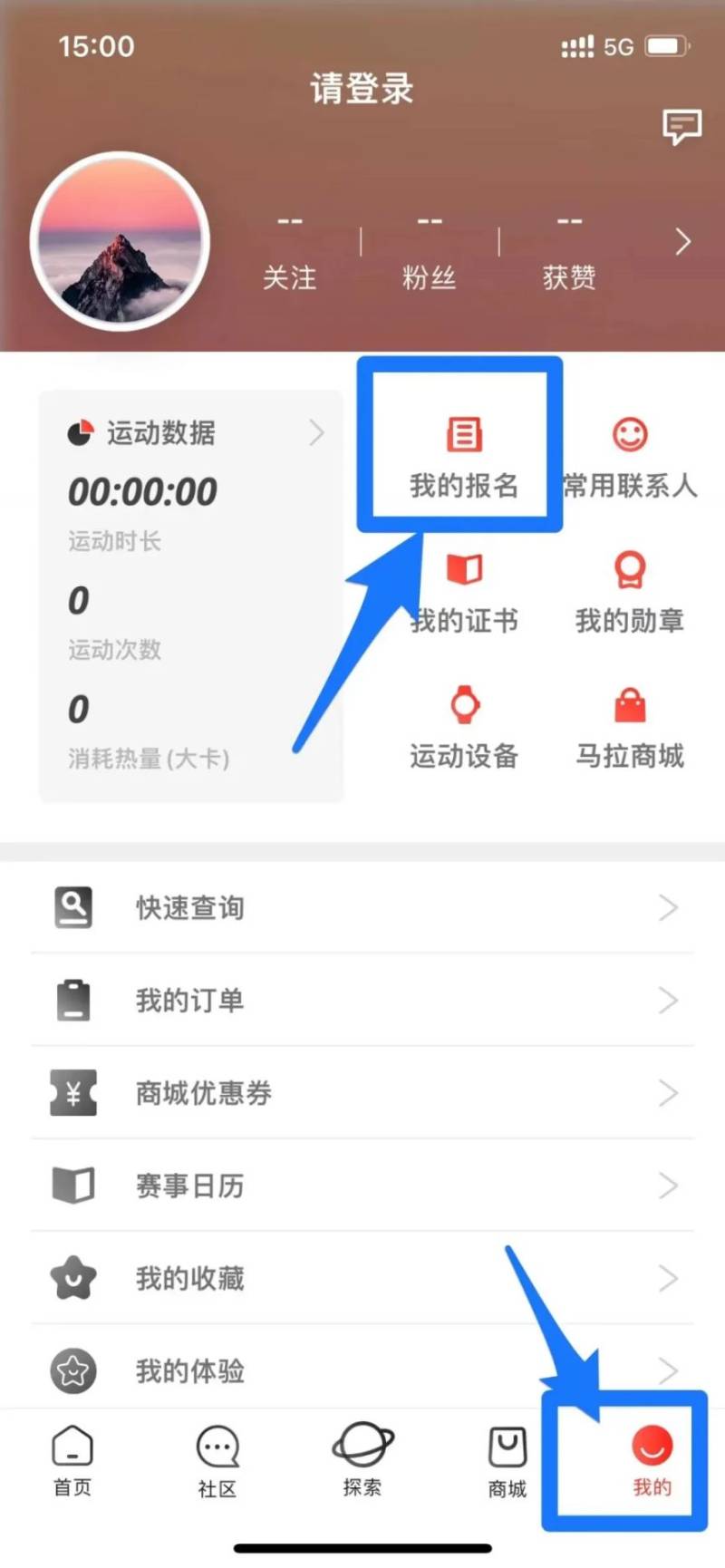
Task: Open 常用联系人 (Frequent Contacts)
Action: pyautogui.click(x=629, y=453)
